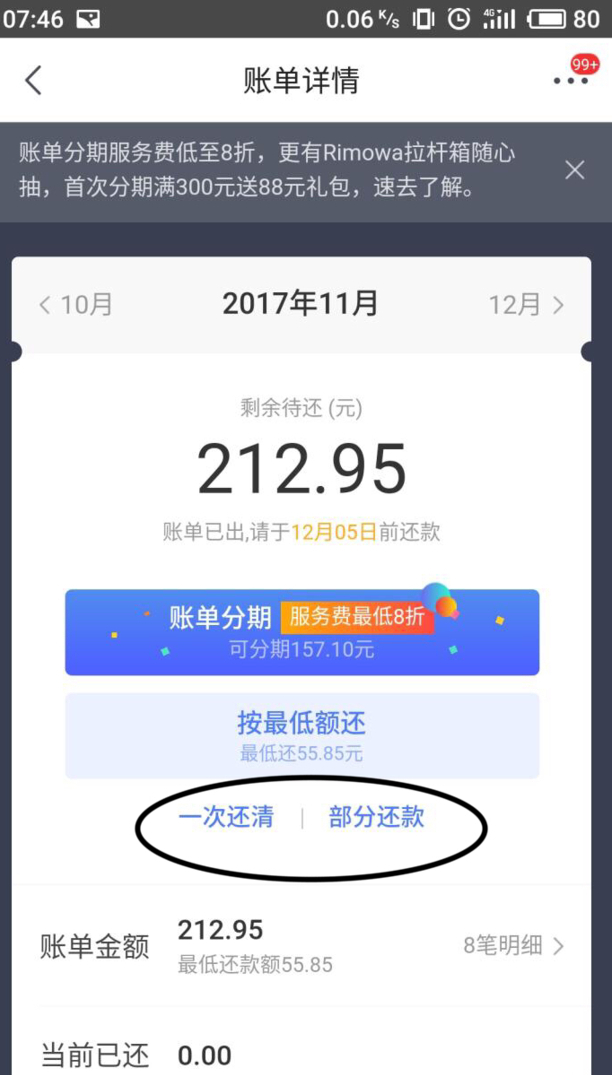Tap the 账单分期 installment button
Viewport: 612px width, 1075px height.
302,632
